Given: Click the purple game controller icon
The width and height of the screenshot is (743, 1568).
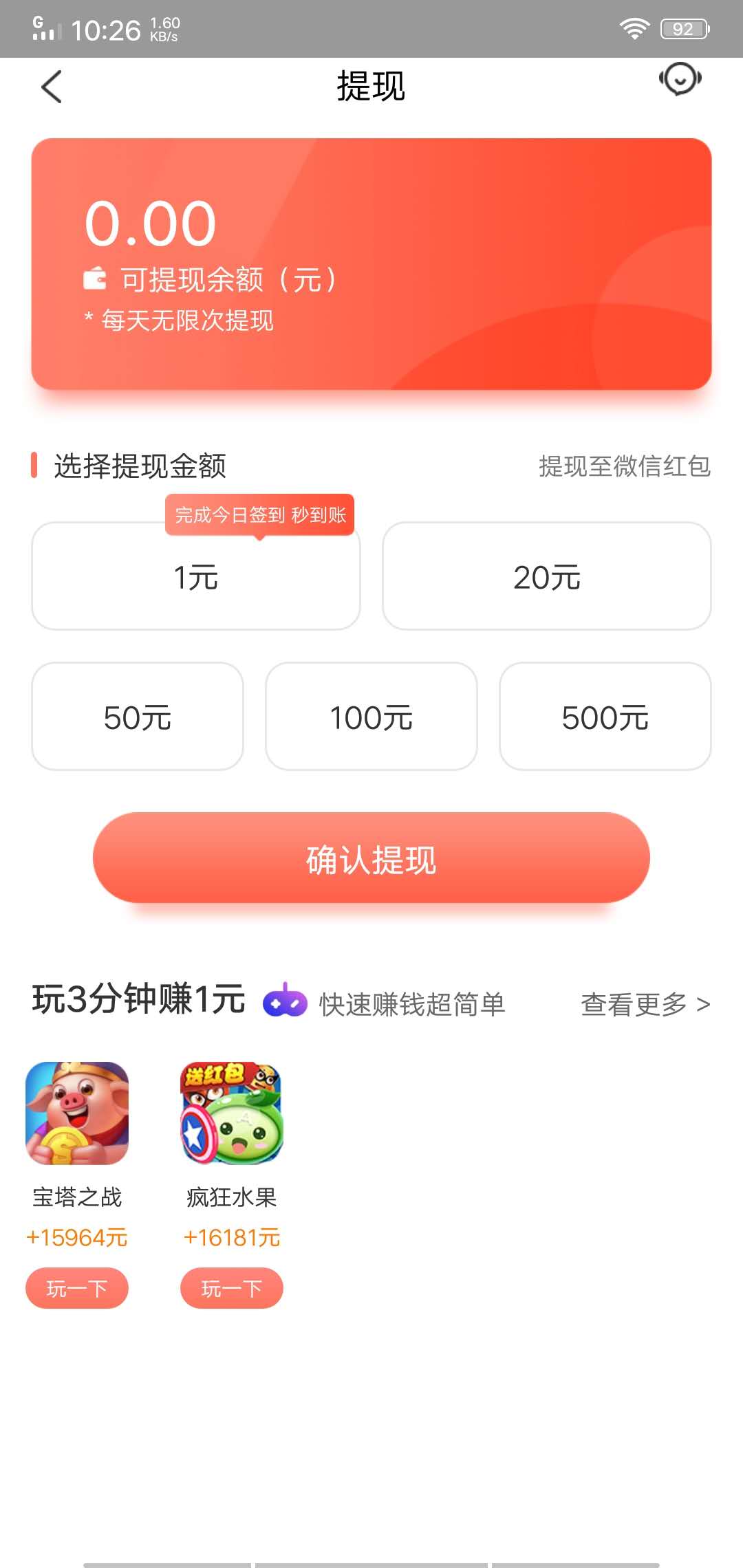Looking at the screenshot, I should [x=285, y=1003].
